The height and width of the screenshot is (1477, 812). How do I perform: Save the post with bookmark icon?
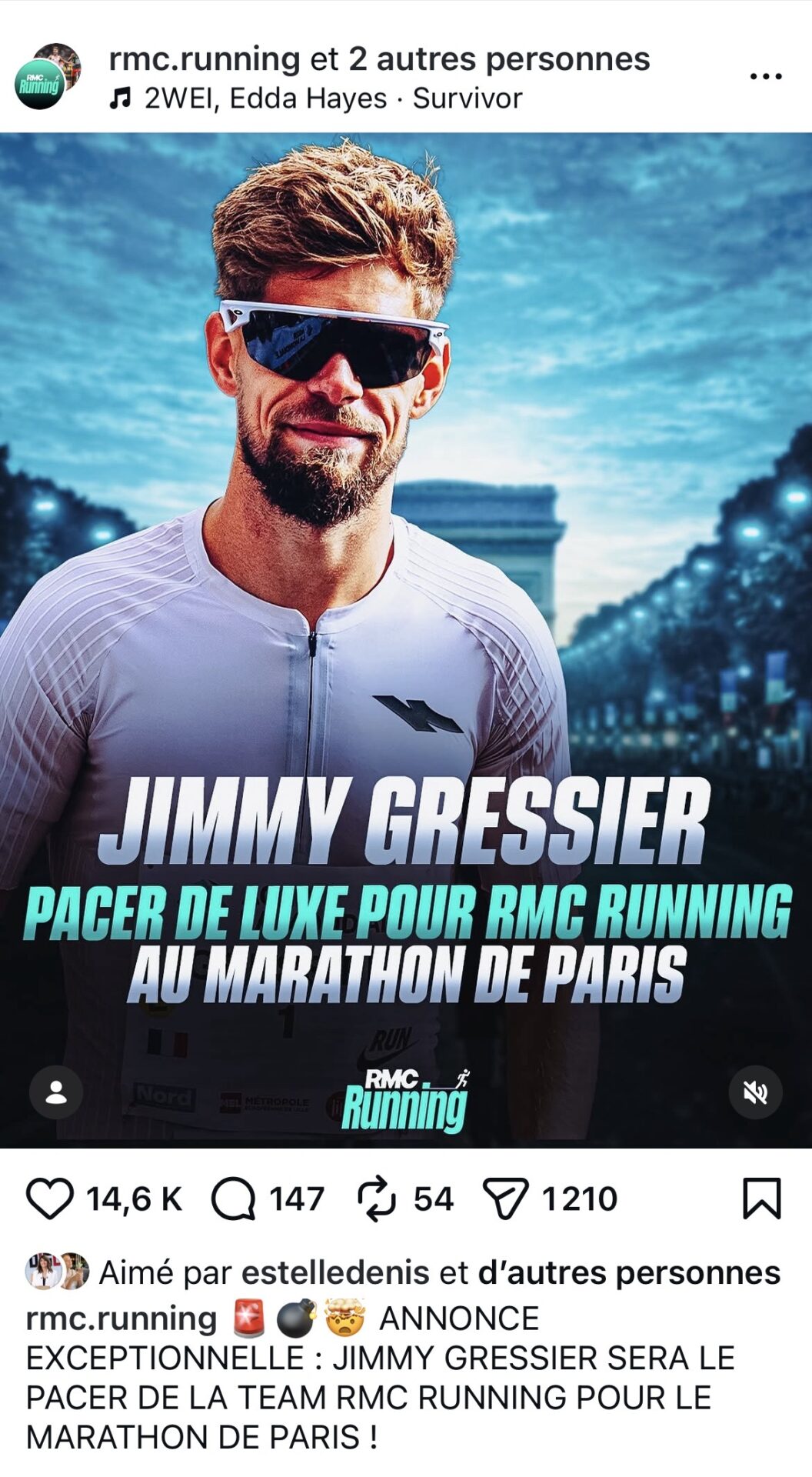click(761, 1199)
